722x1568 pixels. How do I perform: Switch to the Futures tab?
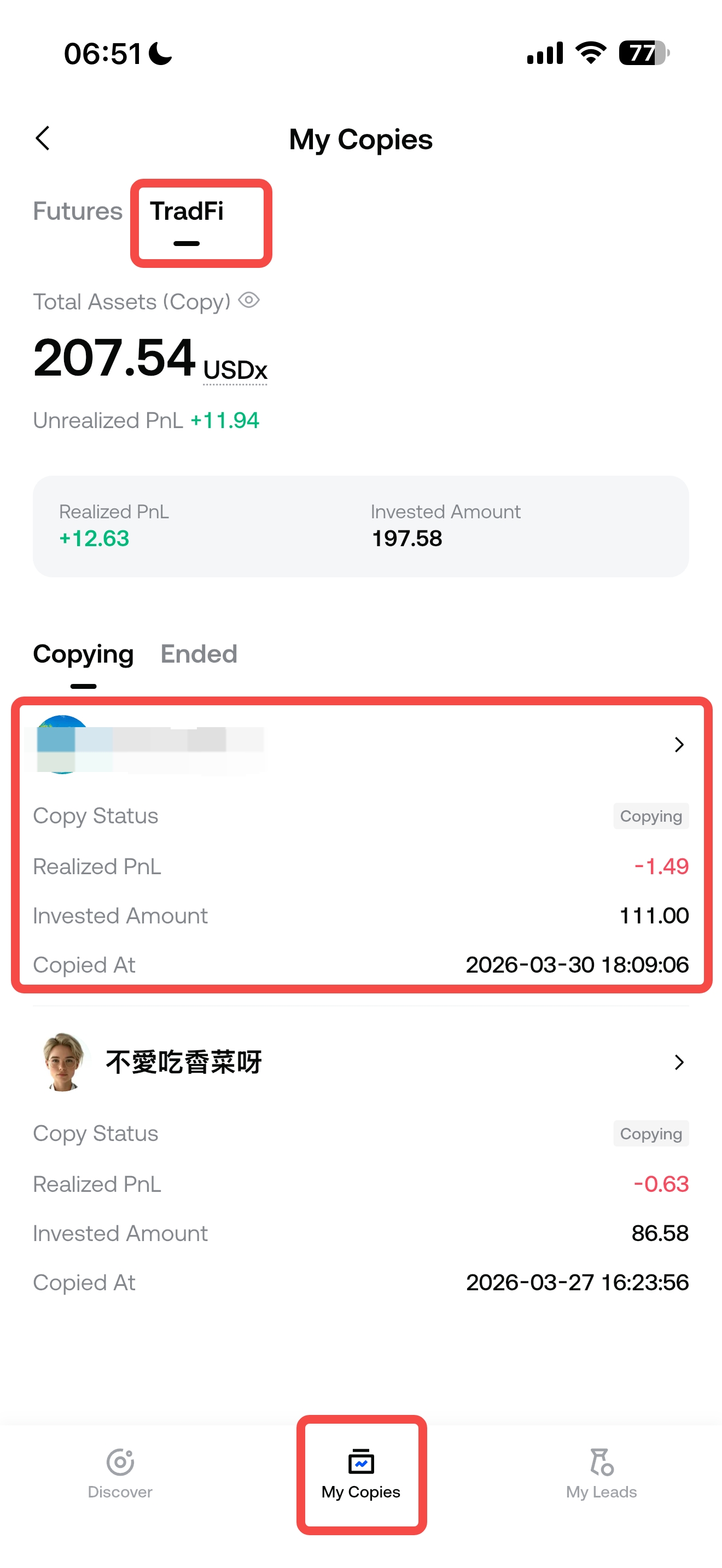77,211
